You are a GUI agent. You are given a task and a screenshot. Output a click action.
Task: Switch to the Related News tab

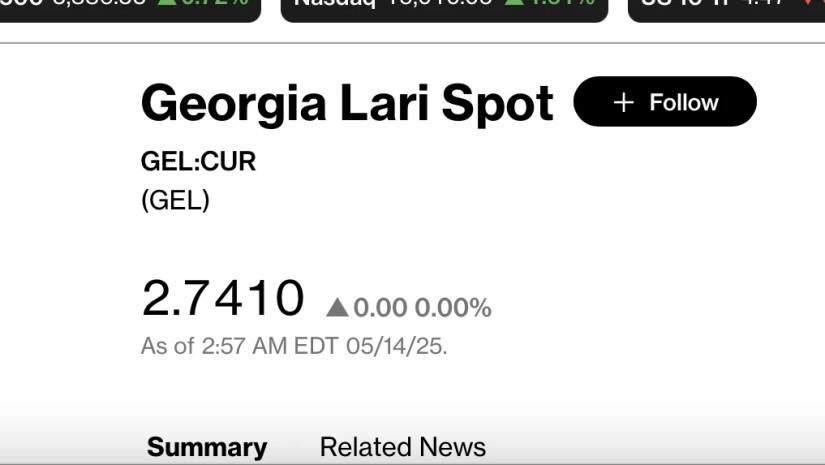pyautogui.click(x=402, y=447)
